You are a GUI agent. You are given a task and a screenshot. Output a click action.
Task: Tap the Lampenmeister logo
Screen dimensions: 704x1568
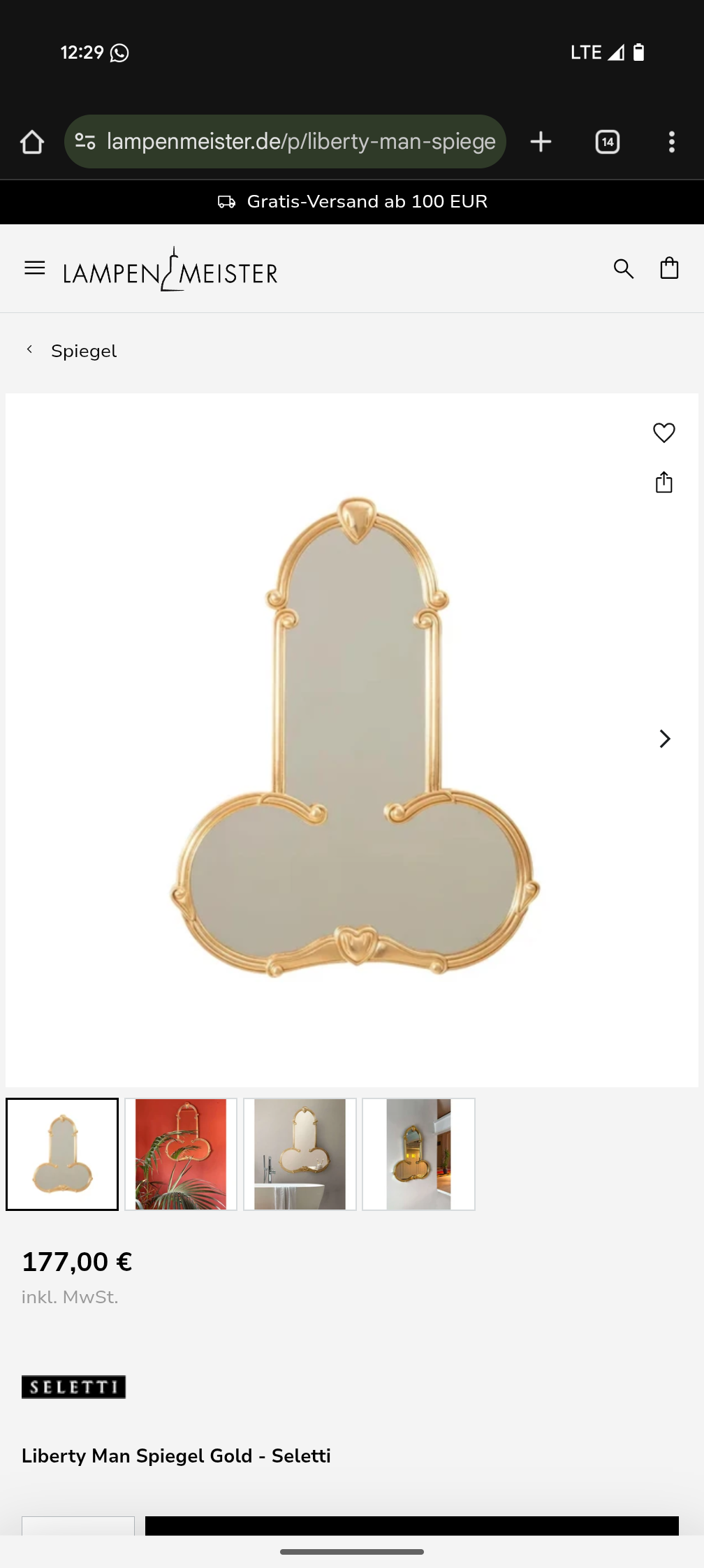tap(170, 270)
